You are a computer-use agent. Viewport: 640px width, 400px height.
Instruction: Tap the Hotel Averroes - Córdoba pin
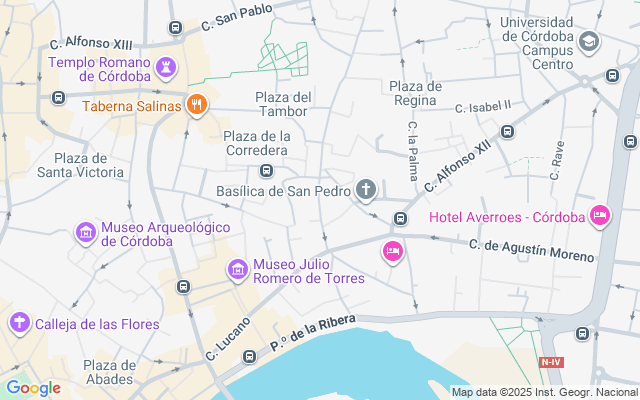click(x=600, y=216)
